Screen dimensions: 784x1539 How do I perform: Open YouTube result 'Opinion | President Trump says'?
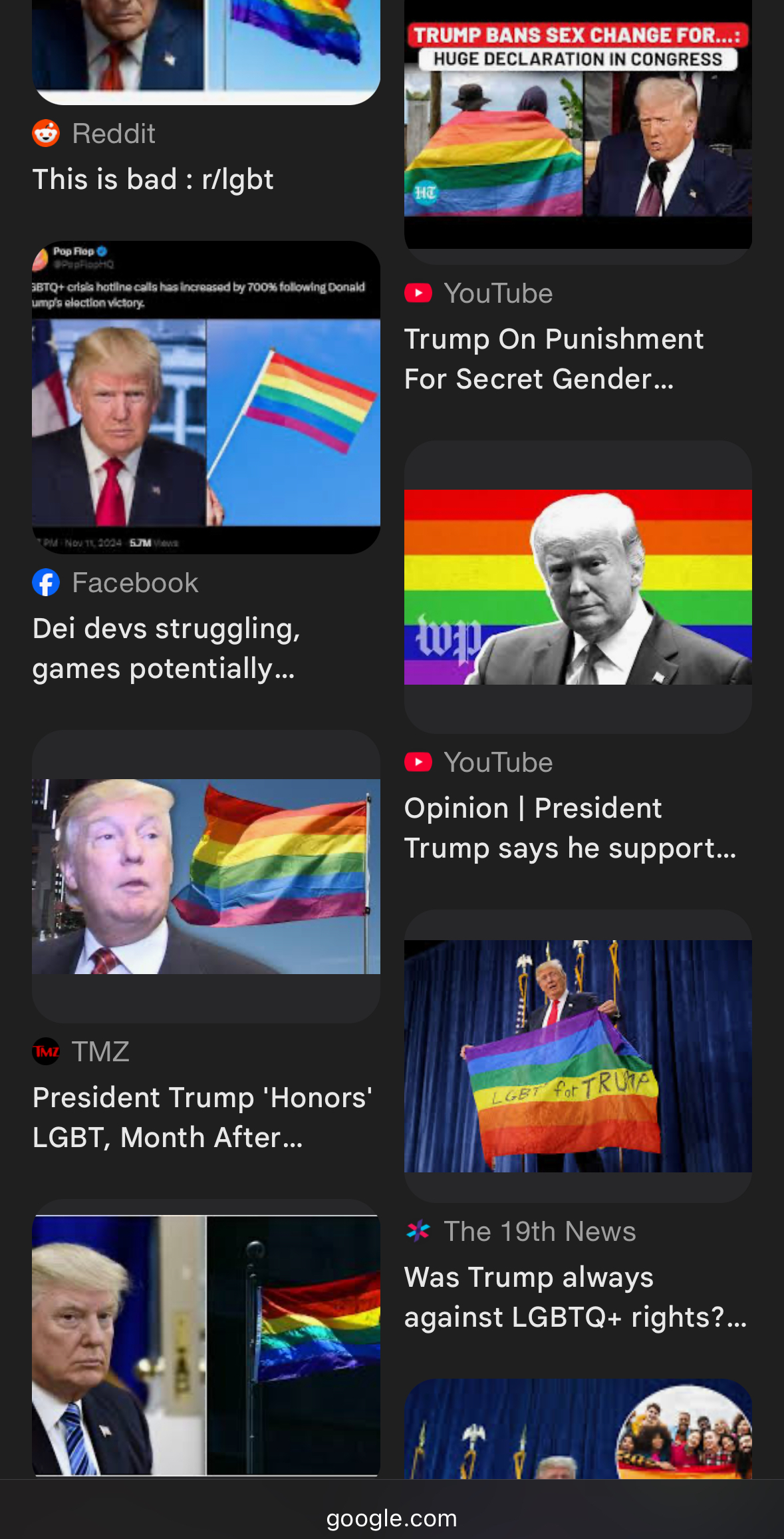coord(570,828)
